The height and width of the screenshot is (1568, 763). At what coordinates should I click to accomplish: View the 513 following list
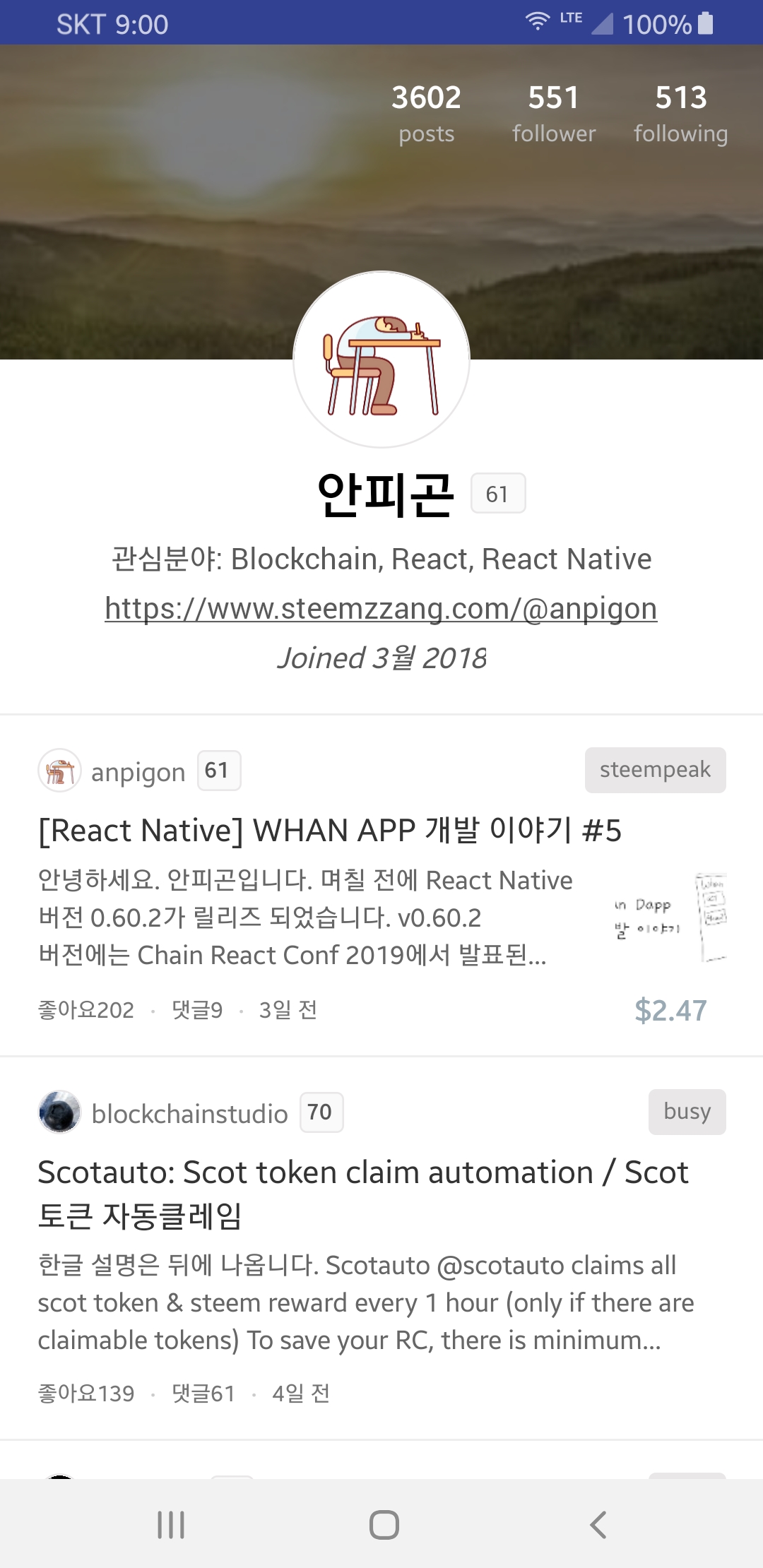pyautogui.click(x=680, y=113)
